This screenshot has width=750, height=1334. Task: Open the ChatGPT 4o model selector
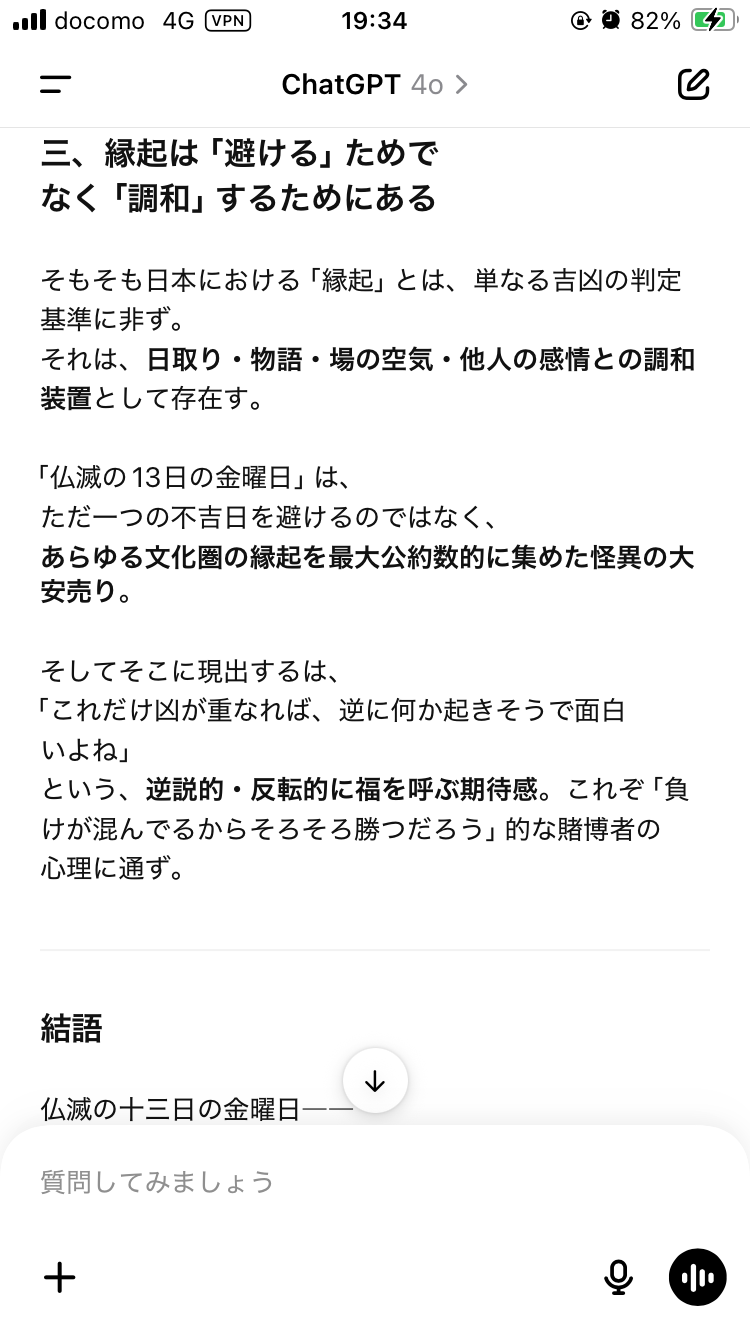click(x=374, y=85)
